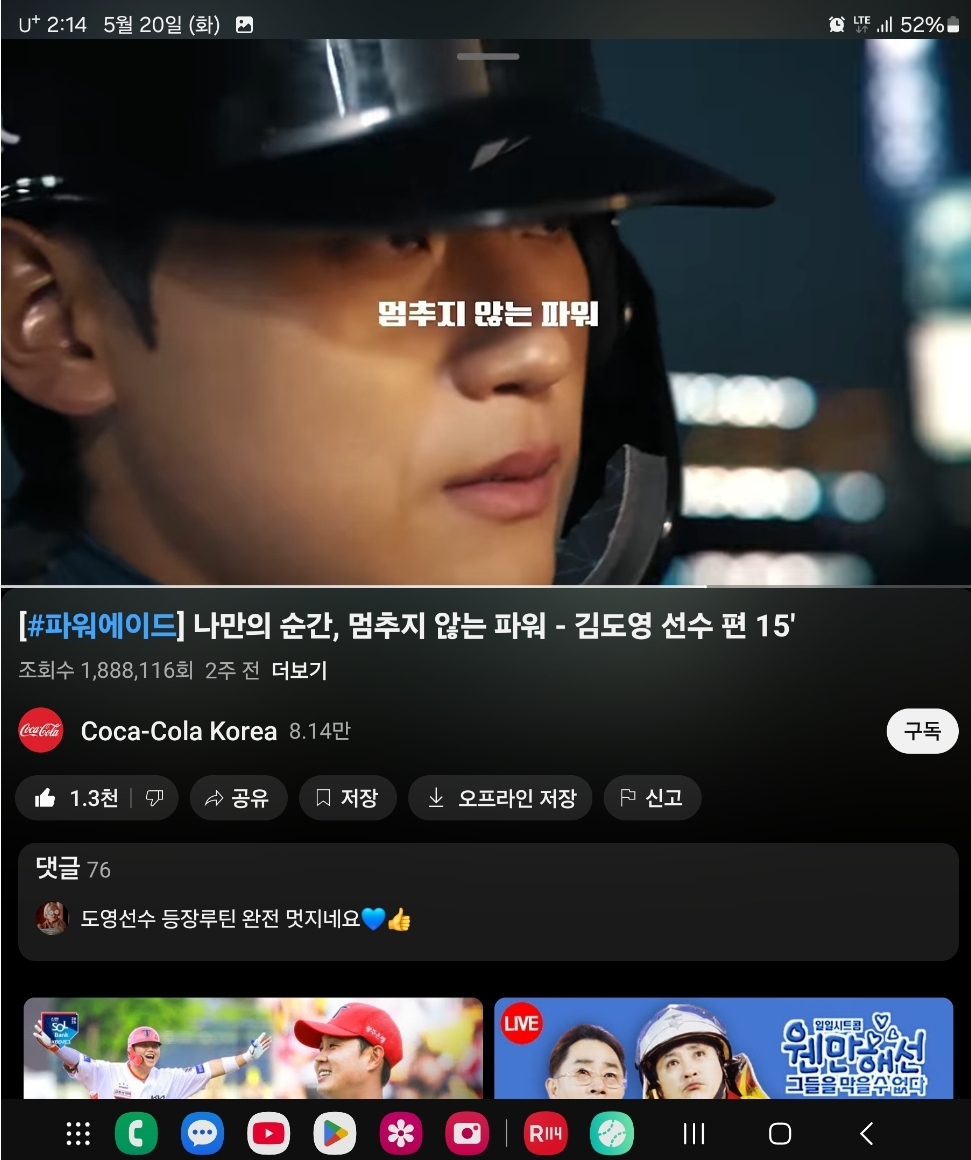Screen dimensions: 971x1160
Task: Open the app drawer grid in taskbar
Action: point(78,1133)
